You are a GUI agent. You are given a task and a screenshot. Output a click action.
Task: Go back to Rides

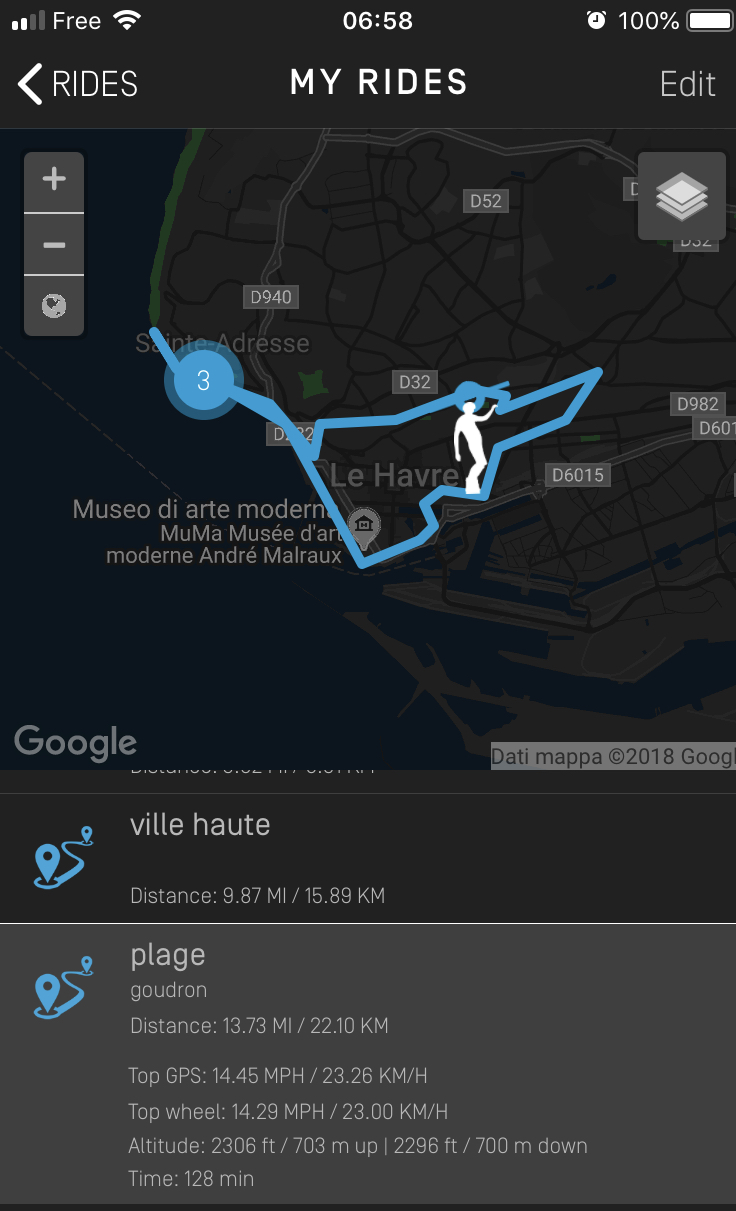pos(77,84)
